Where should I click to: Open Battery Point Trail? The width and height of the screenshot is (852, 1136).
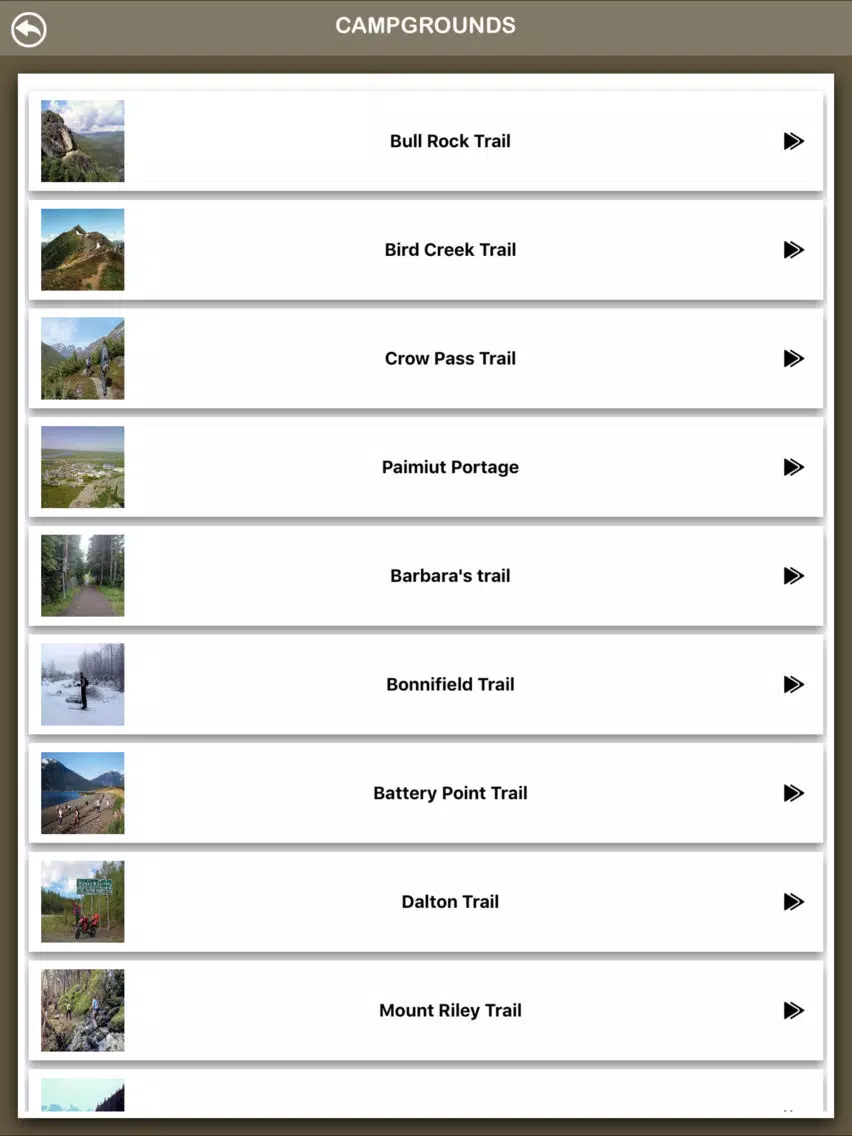click(x=426, y=793)
